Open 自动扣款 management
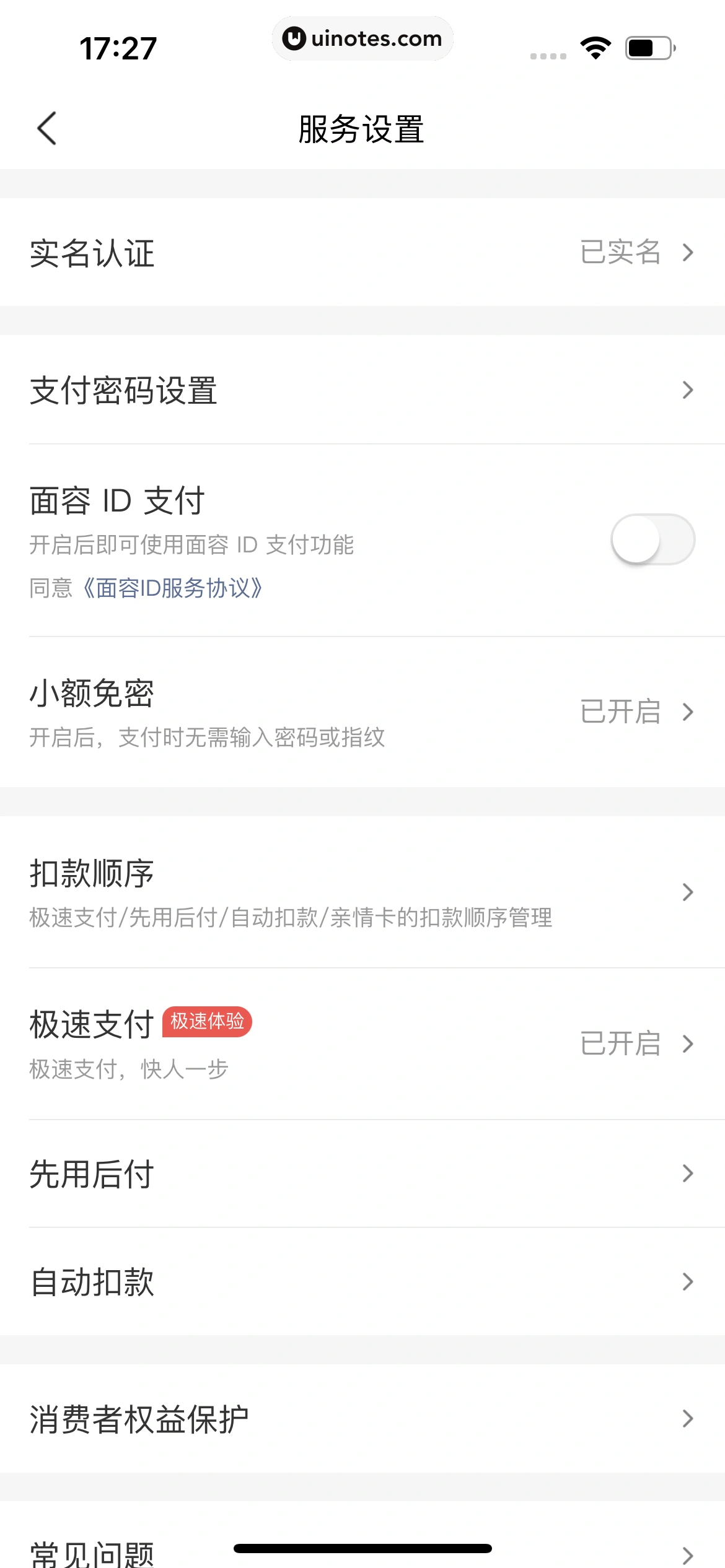Screen dimensions: 725x1568 (x=362, y=1282)
